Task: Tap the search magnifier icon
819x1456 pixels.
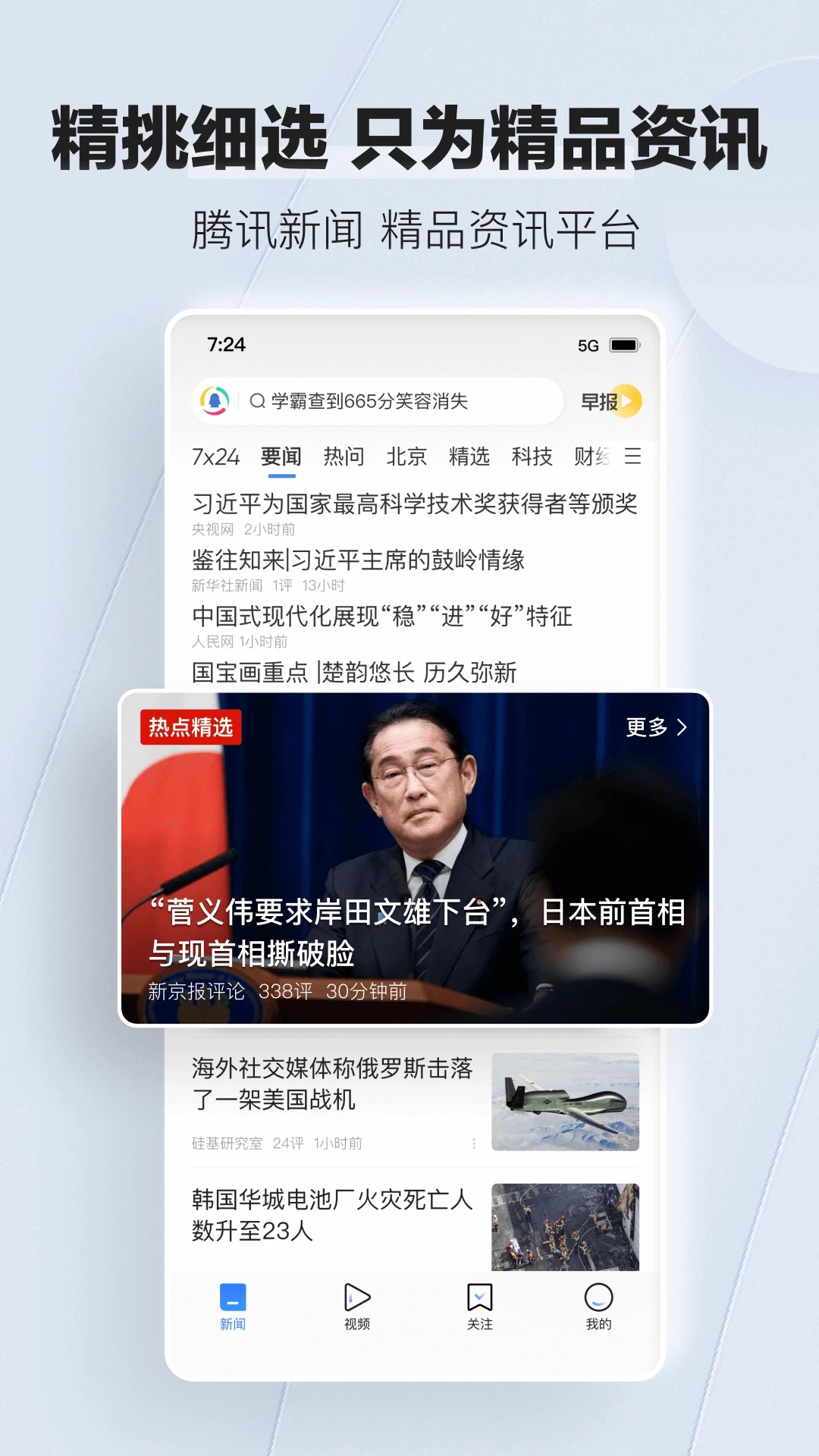Action: coord(256,402)
